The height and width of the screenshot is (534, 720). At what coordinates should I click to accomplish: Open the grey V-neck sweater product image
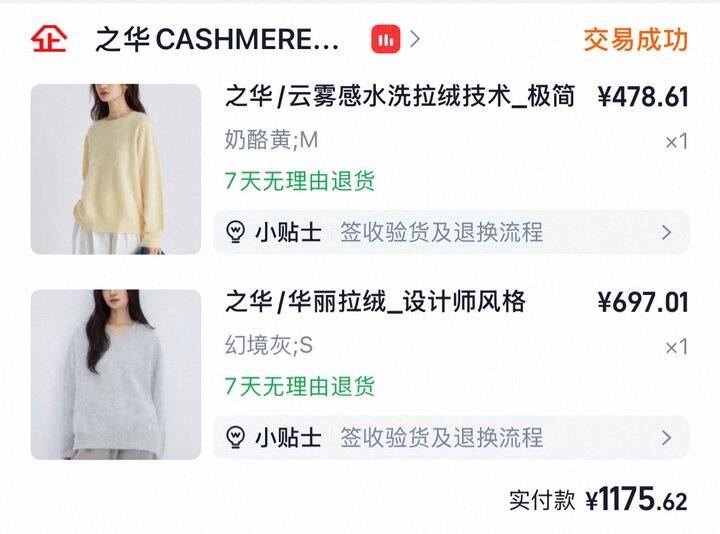[115, 374]
